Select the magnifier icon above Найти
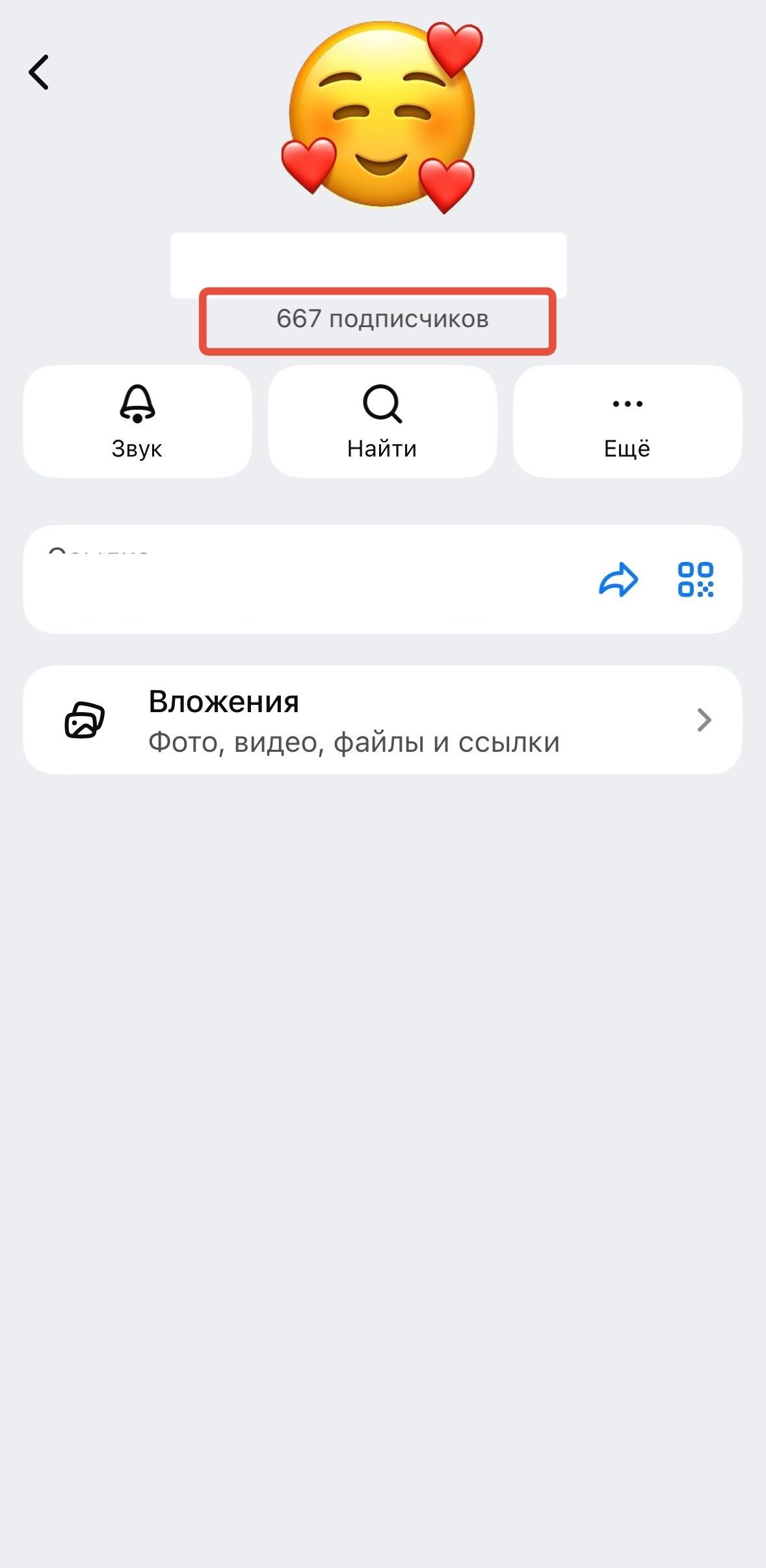This screenshot has height=1568, width=766. click(382, 405)
